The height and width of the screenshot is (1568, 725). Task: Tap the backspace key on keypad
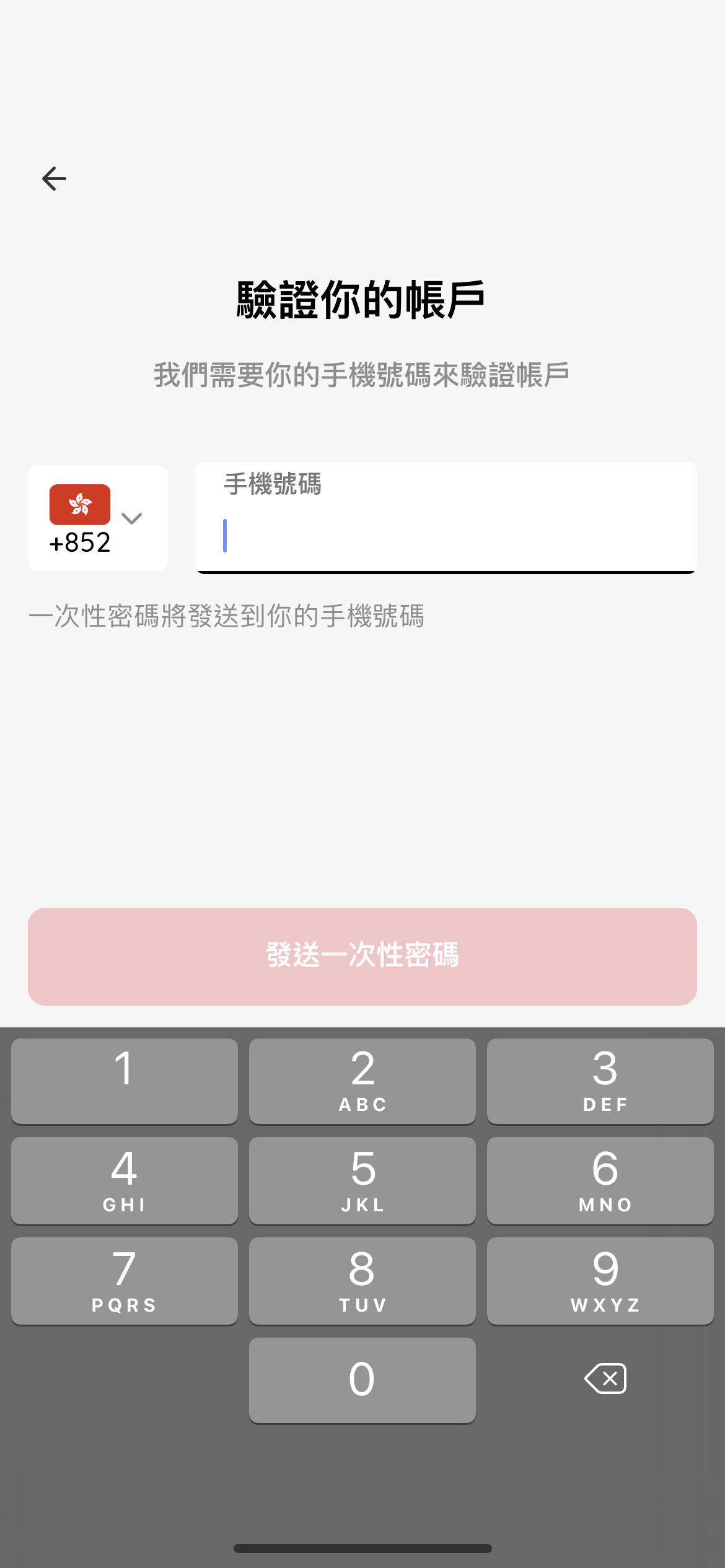click(605, 1379)
